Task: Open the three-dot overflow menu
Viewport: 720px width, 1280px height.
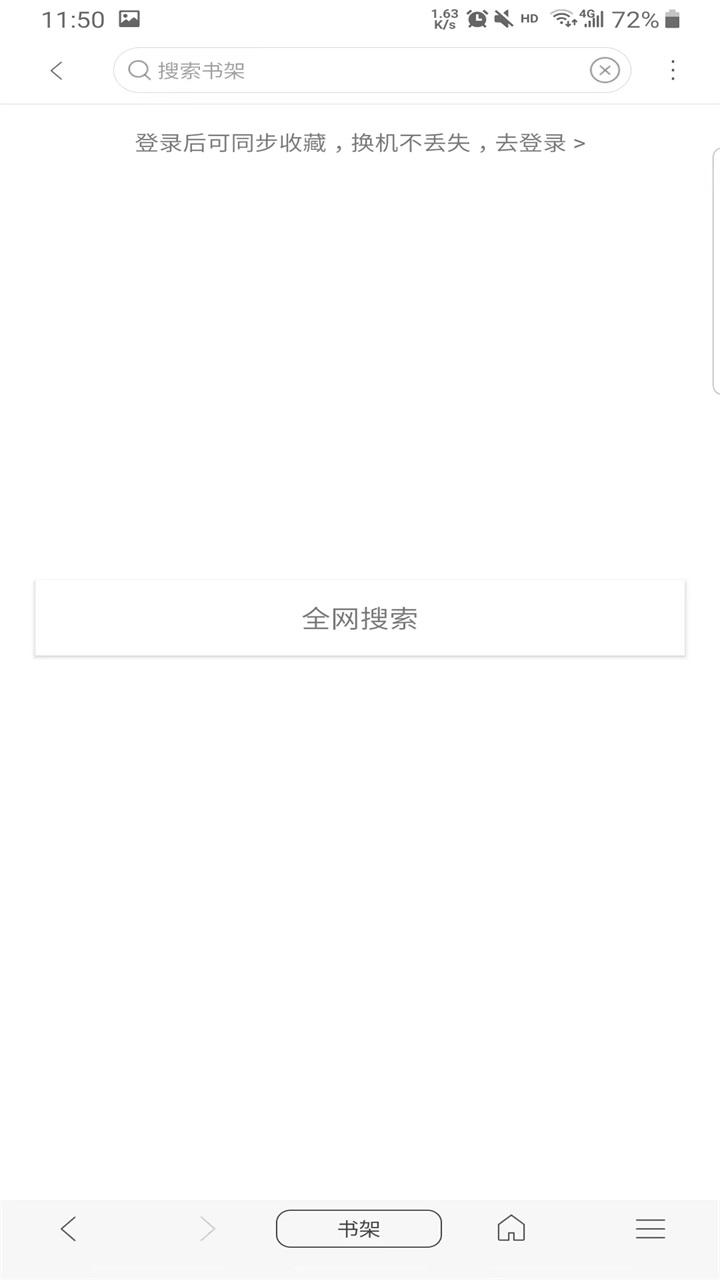Action: (x=673, y=70)
